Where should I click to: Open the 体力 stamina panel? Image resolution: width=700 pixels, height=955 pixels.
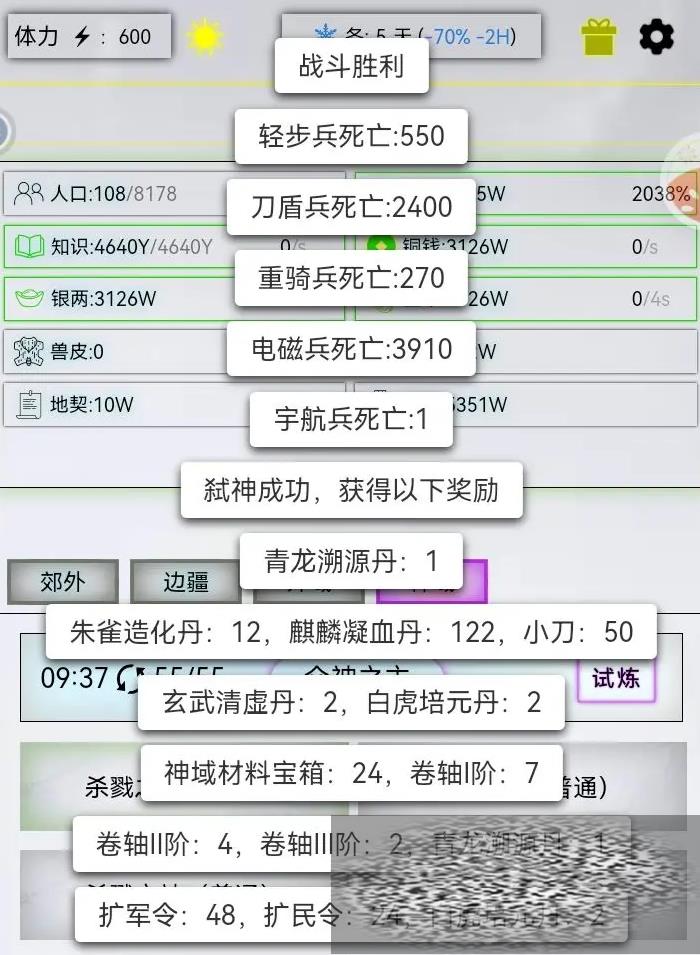[x=90, y=37]
